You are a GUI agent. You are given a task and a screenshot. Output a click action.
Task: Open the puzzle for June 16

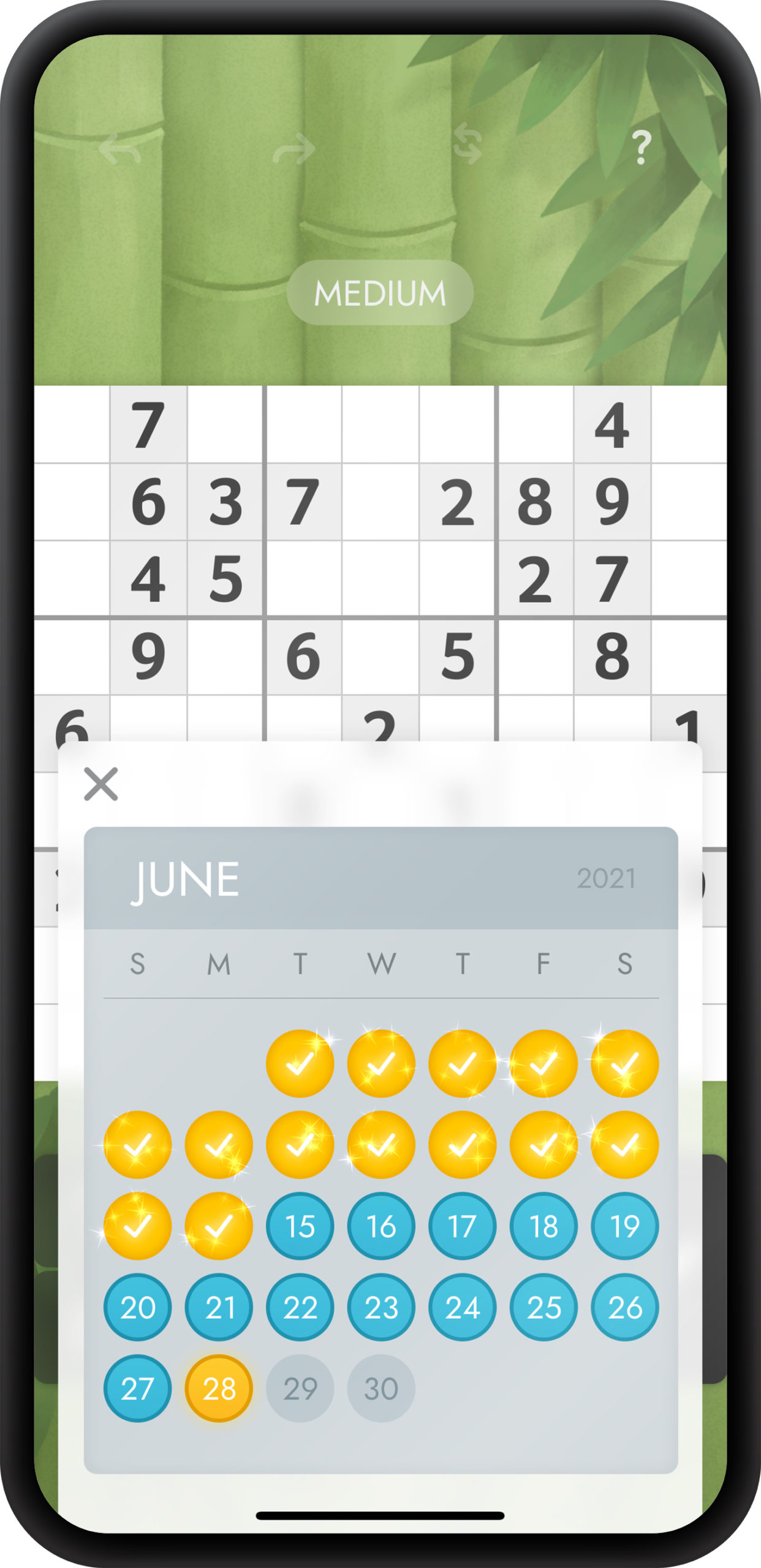coord(381,1226)
